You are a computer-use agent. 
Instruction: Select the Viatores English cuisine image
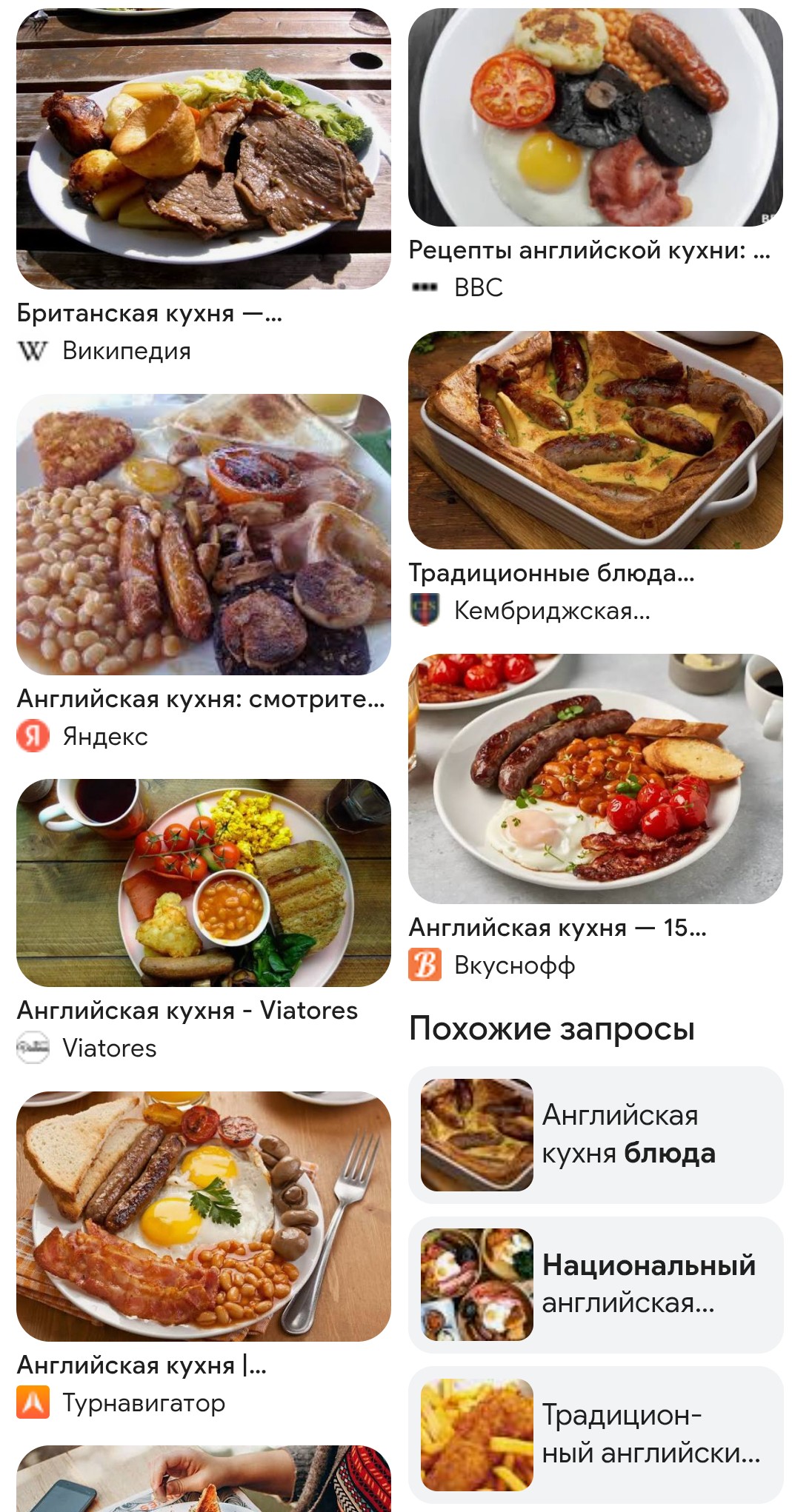[203, 883]
